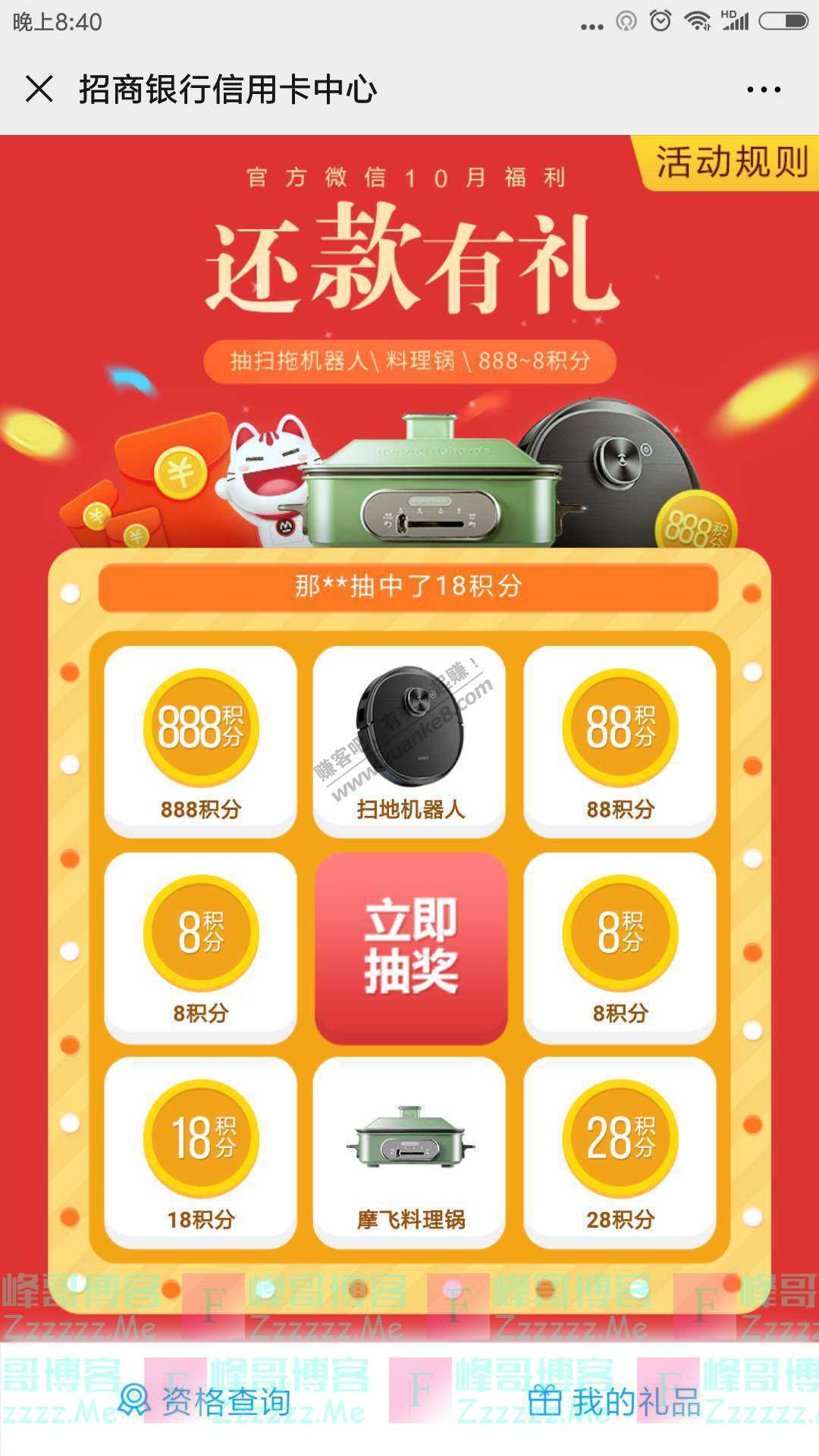
Task: Open 资格查询 eligibility check
Action: (x=206, y=1401)
